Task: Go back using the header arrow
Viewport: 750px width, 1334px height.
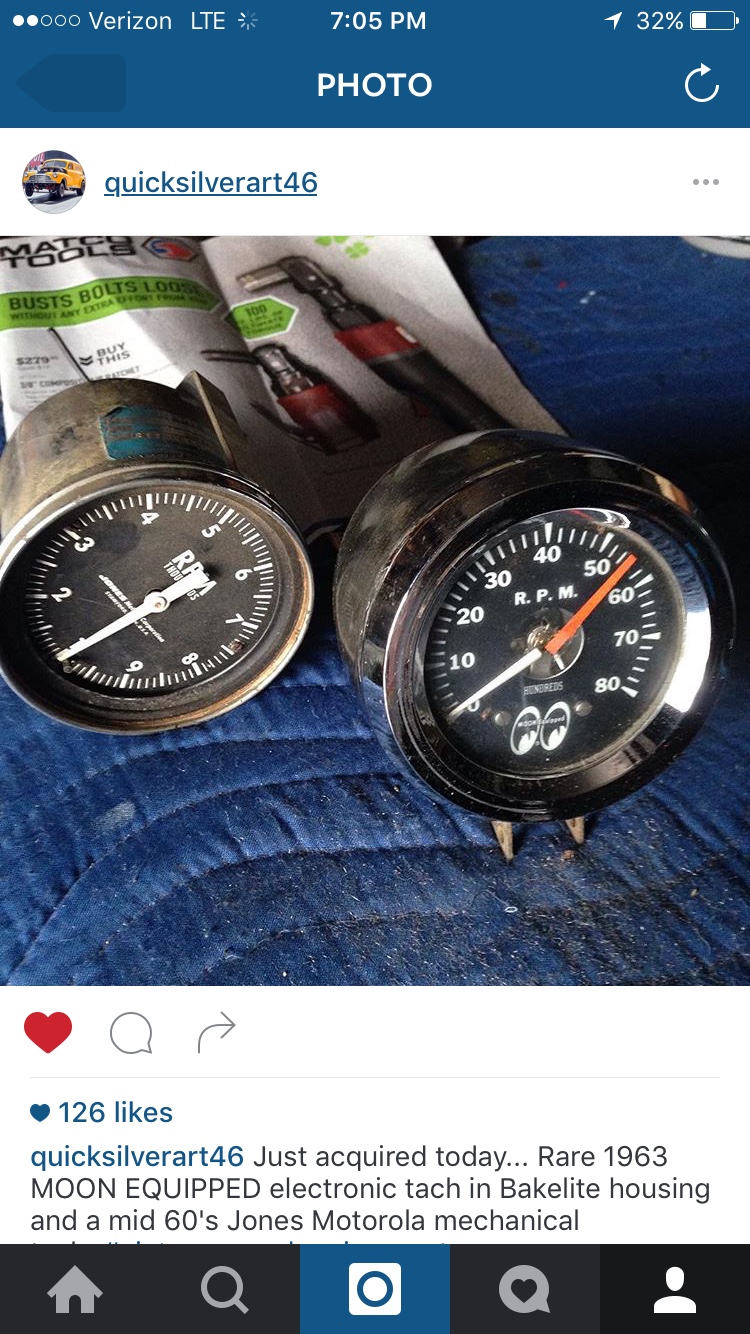Action: [70, 84]
